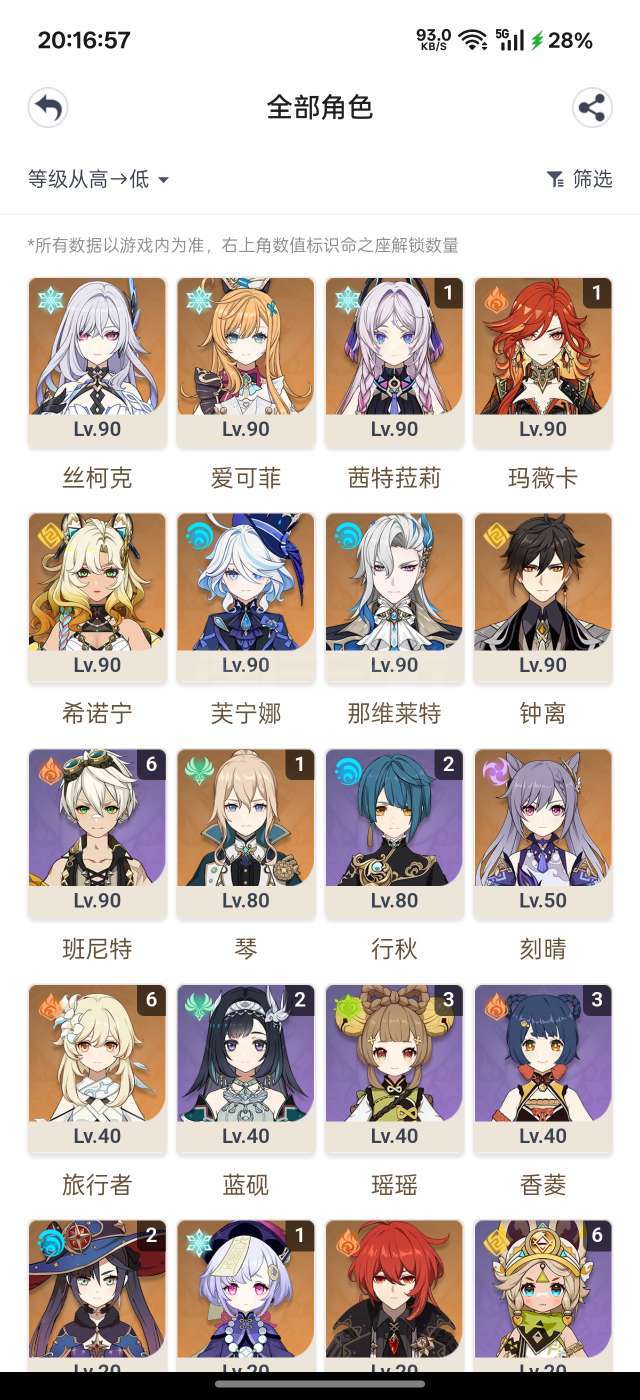Tap the back arrow icon
Viewport: 640px width, 1400px height.
click(x=48, y=108)
